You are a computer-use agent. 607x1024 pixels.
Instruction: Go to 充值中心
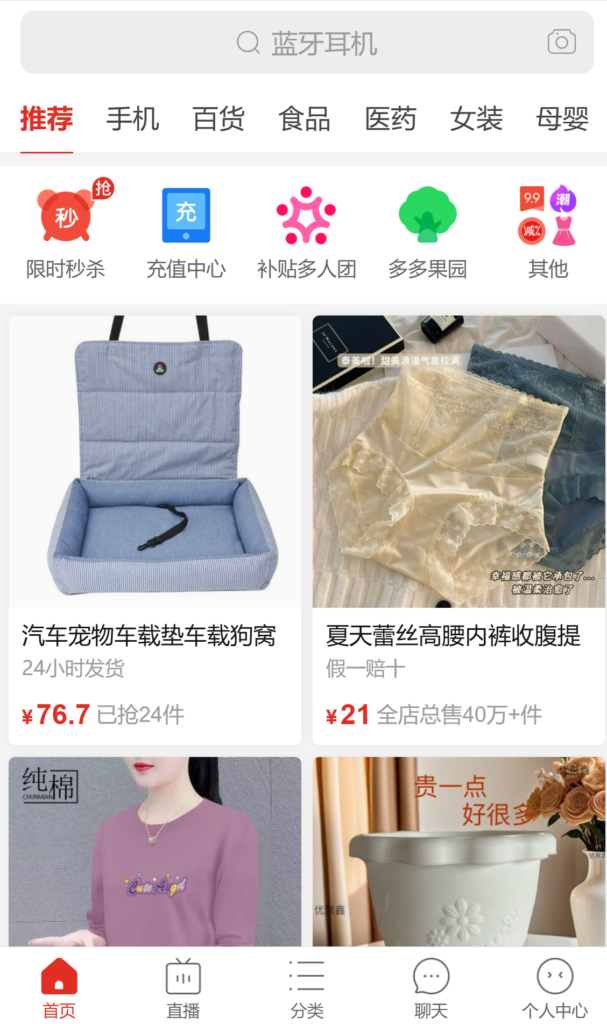coord(186,231)
